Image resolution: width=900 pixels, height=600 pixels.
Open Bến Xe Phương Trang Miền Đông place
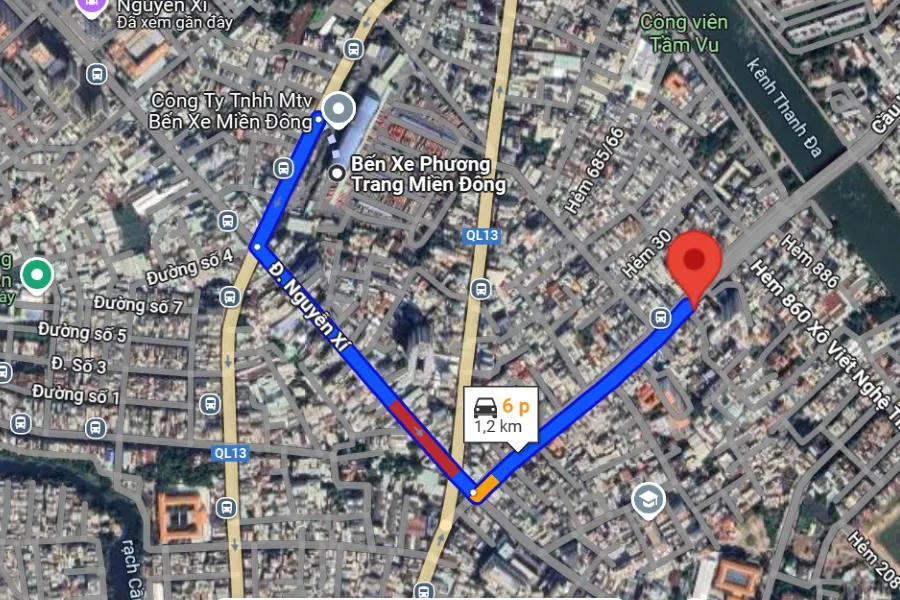tap(420, 174)
